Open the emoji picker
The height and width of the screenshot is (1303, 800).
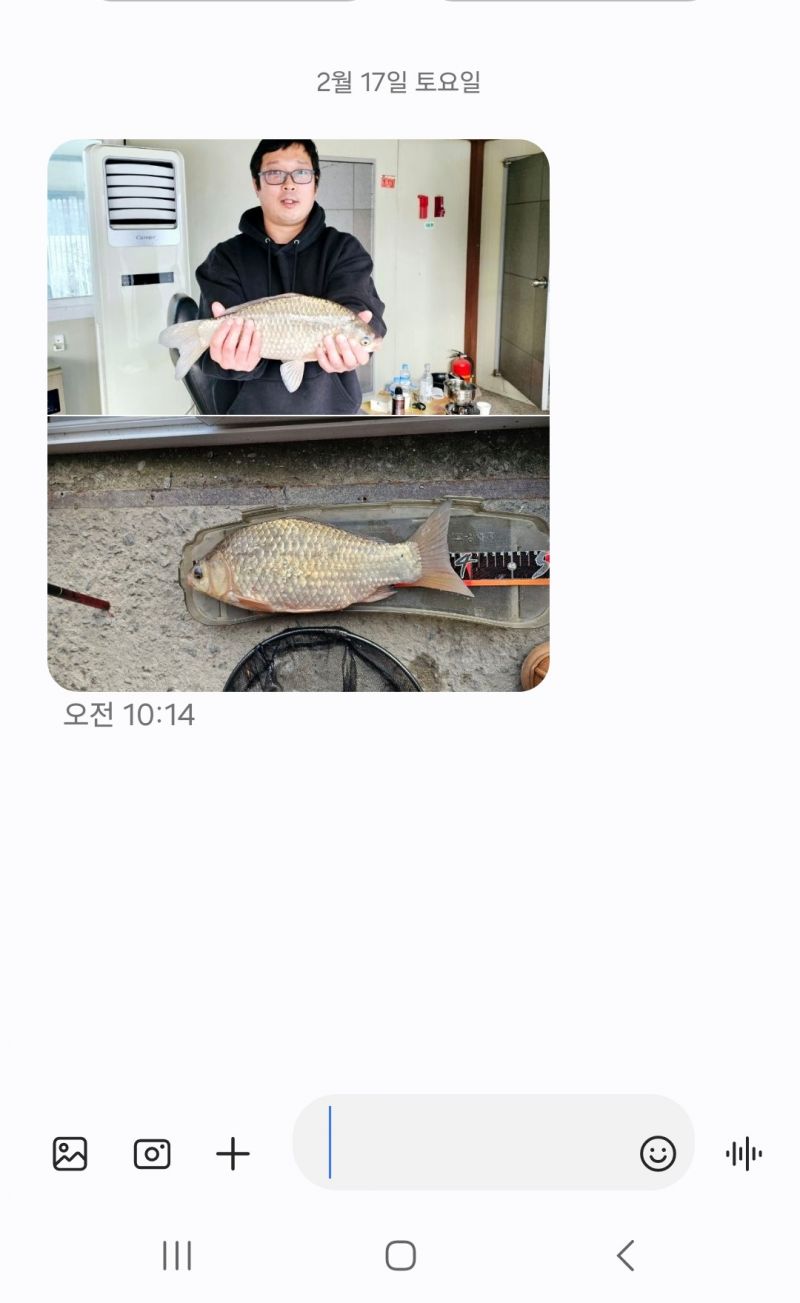pyautogui.click(x=658, y=1154)
